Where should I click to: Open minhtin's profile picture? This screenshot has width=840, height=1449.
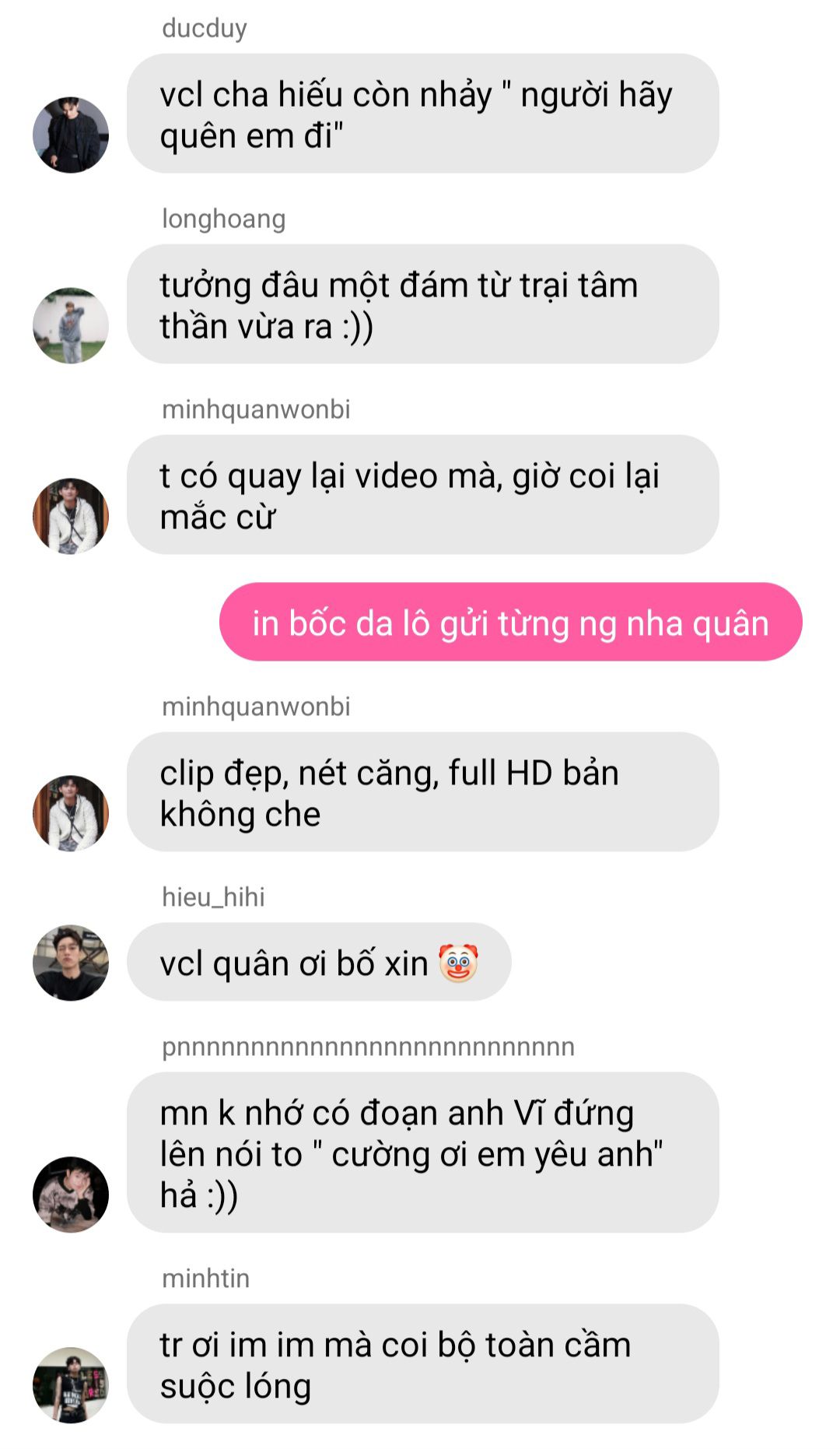[x=71, y=1385]
